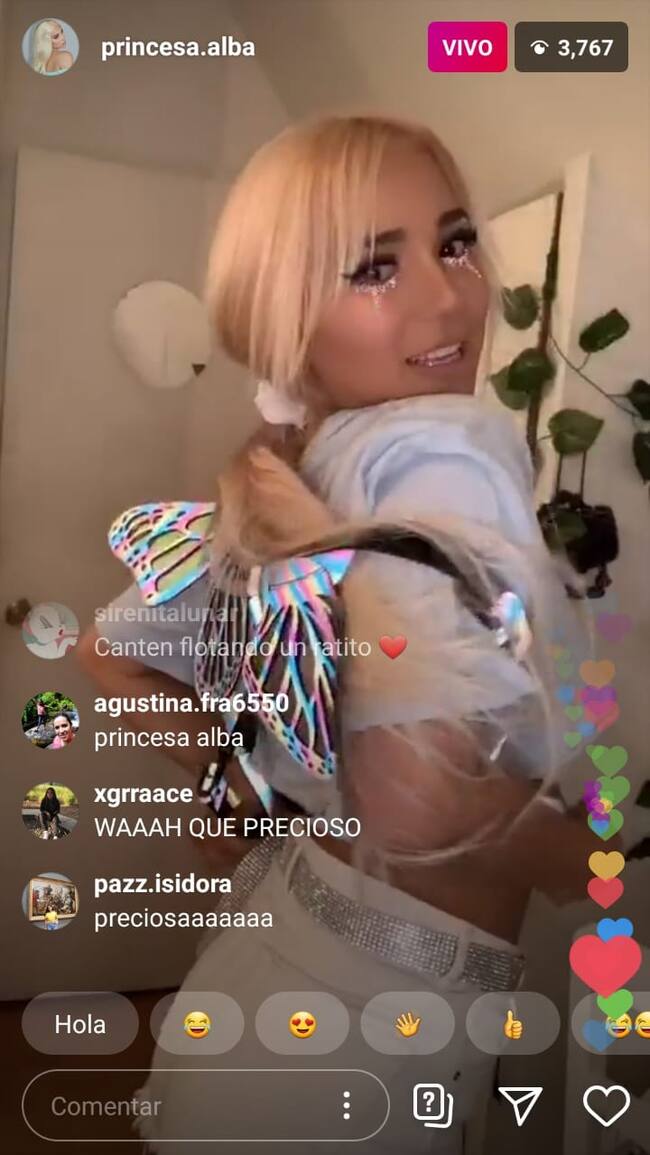Open the viewer count list
Viewport: 650px width, 1155px height.
tap(571, 47)
